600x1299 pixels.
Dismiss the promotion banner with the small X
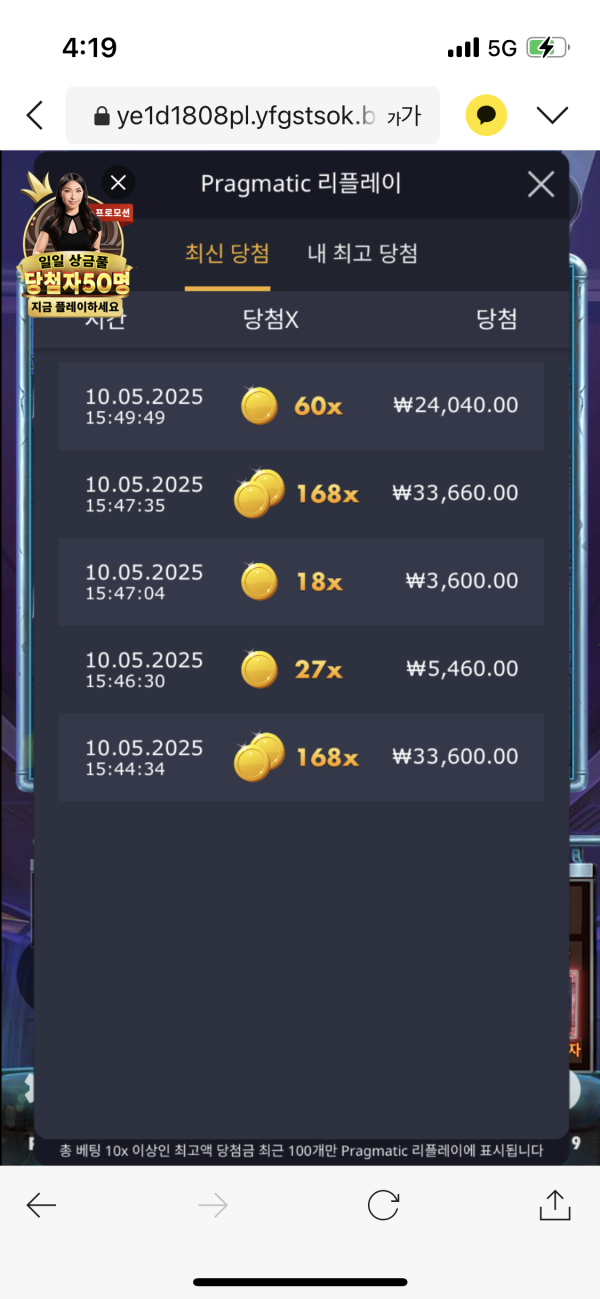pyautogui.click(x=118, y=182)
